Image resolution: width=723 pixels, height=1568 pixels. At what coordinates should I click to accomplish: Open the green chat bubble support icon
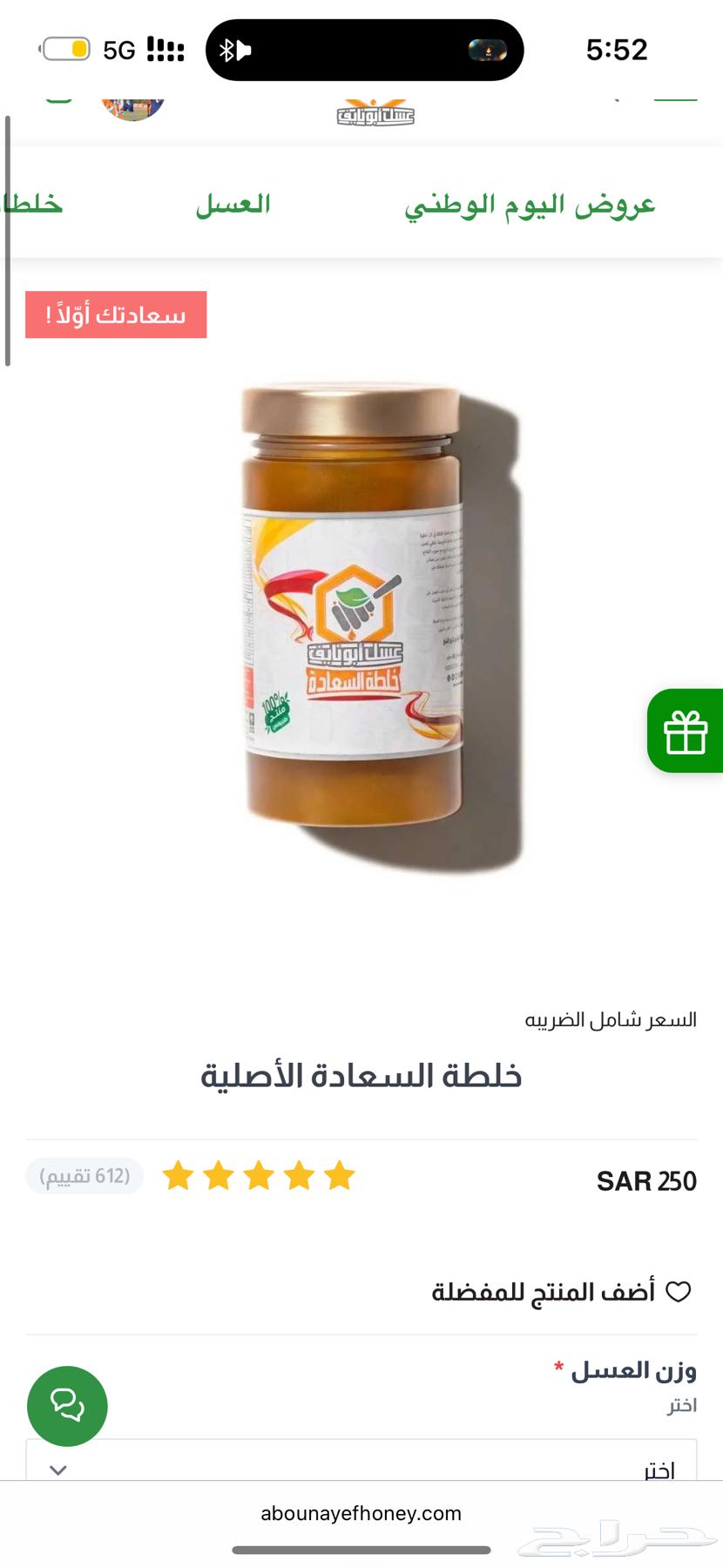tap(67, 1406)
